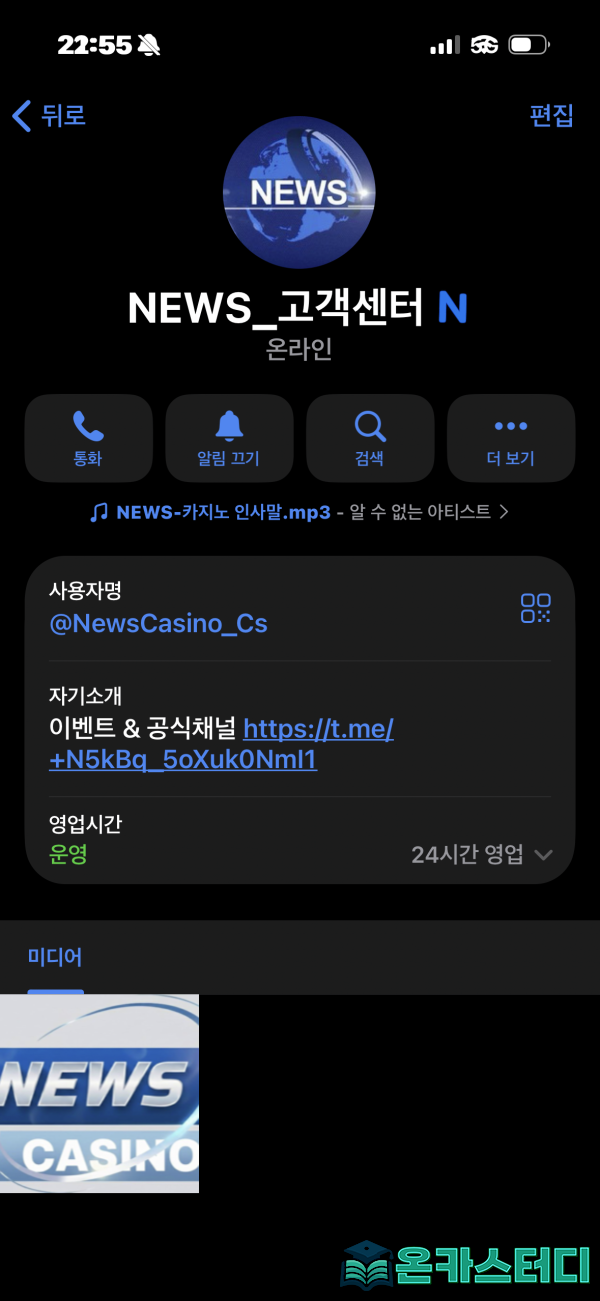
Task: Open the 더 보기 options menu
Action: coord(510,439)
